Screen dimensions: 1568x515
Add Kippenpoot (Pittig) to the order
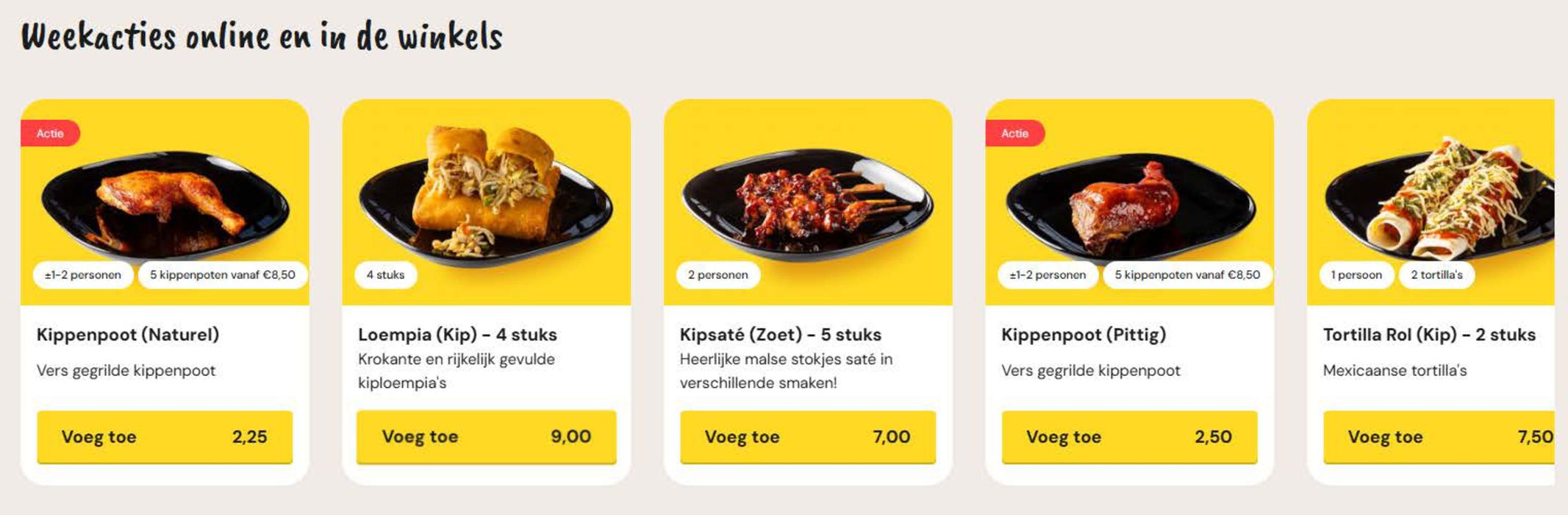[x=1129, y=436]
